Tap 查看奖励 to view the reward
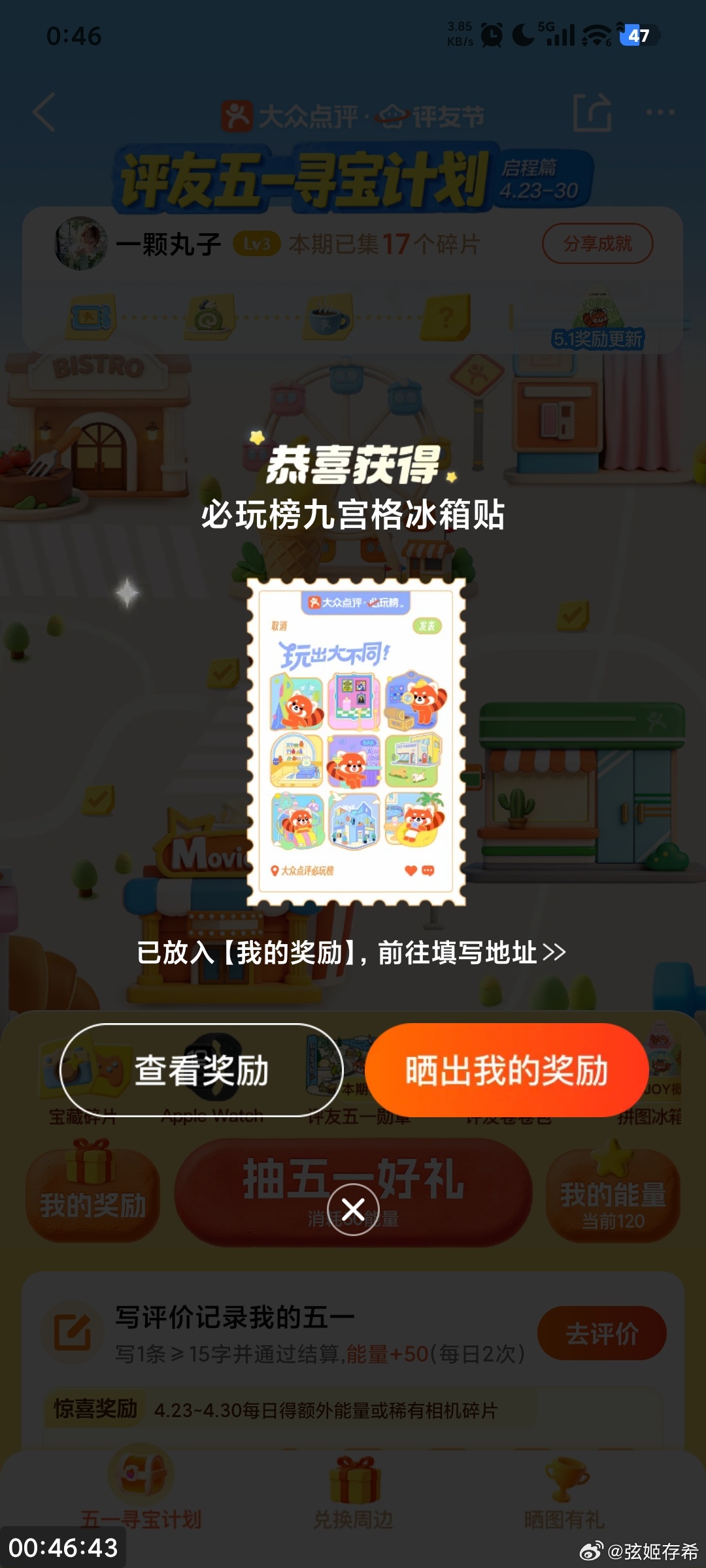The height and width of the screenshot is (1568, 706). 201,1070
